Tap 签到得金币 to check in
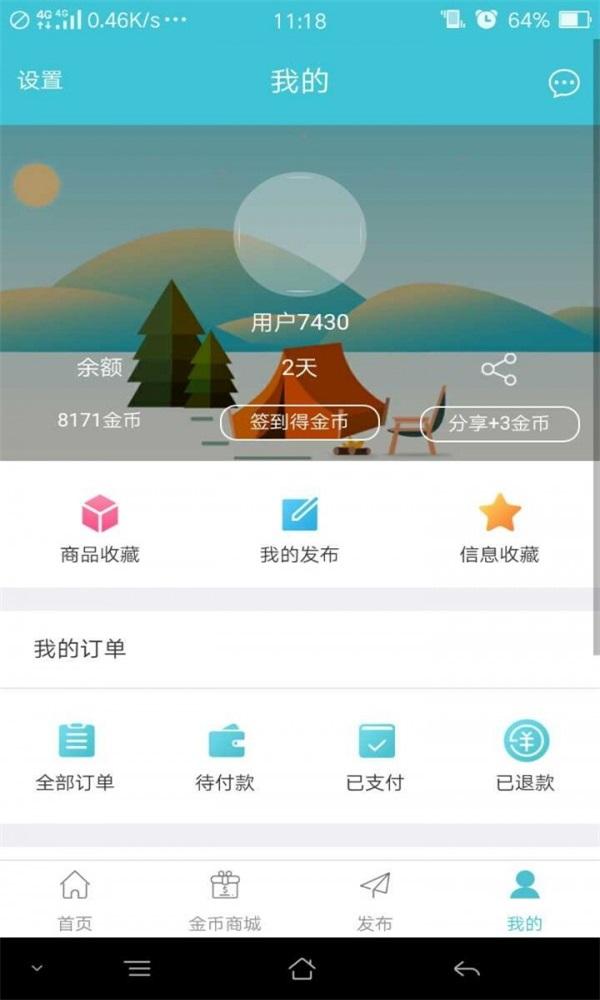Viewport: 600px width, 1000px height. [x=300, y=422]
